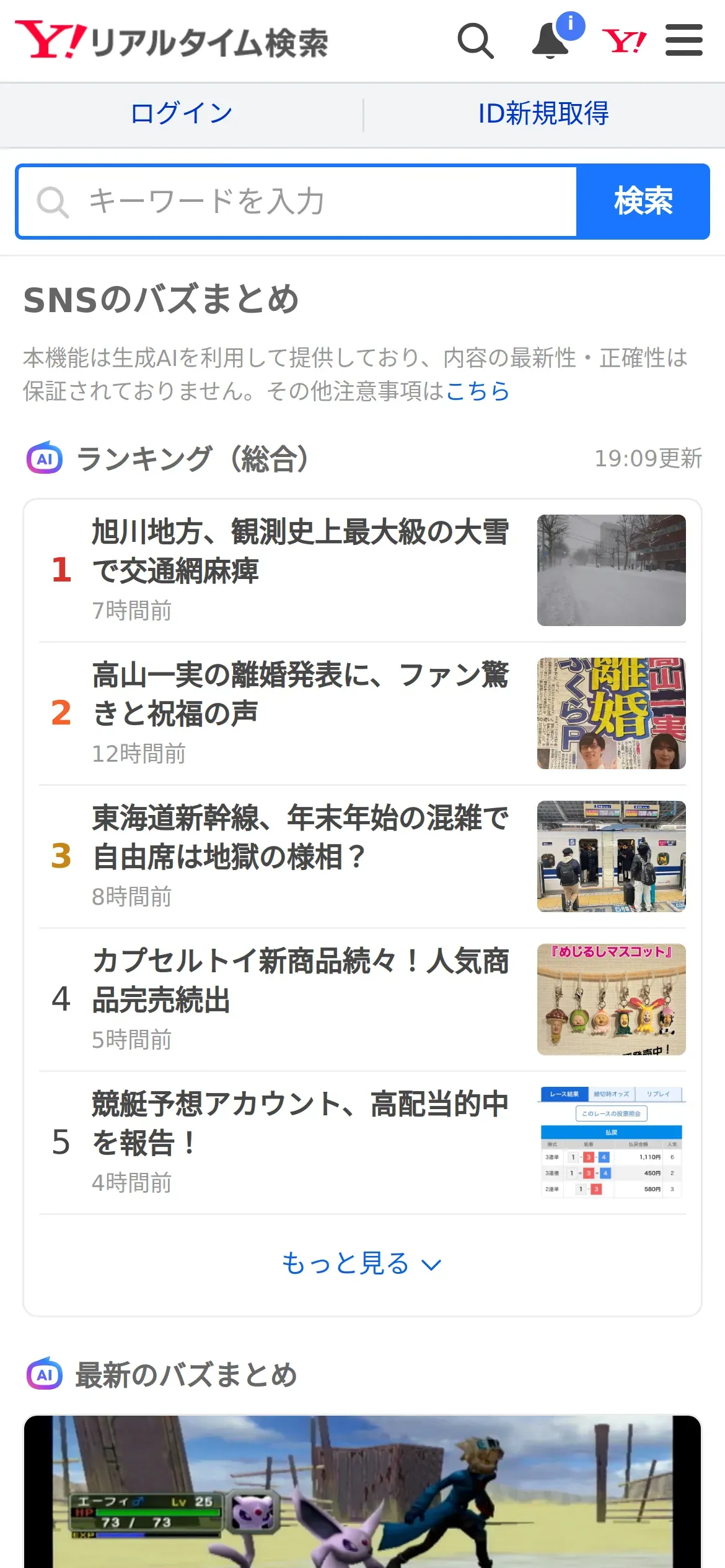Viewport: 725px width, 1568px height.
Task: Open the notifications bell
Action: [551, 41]
